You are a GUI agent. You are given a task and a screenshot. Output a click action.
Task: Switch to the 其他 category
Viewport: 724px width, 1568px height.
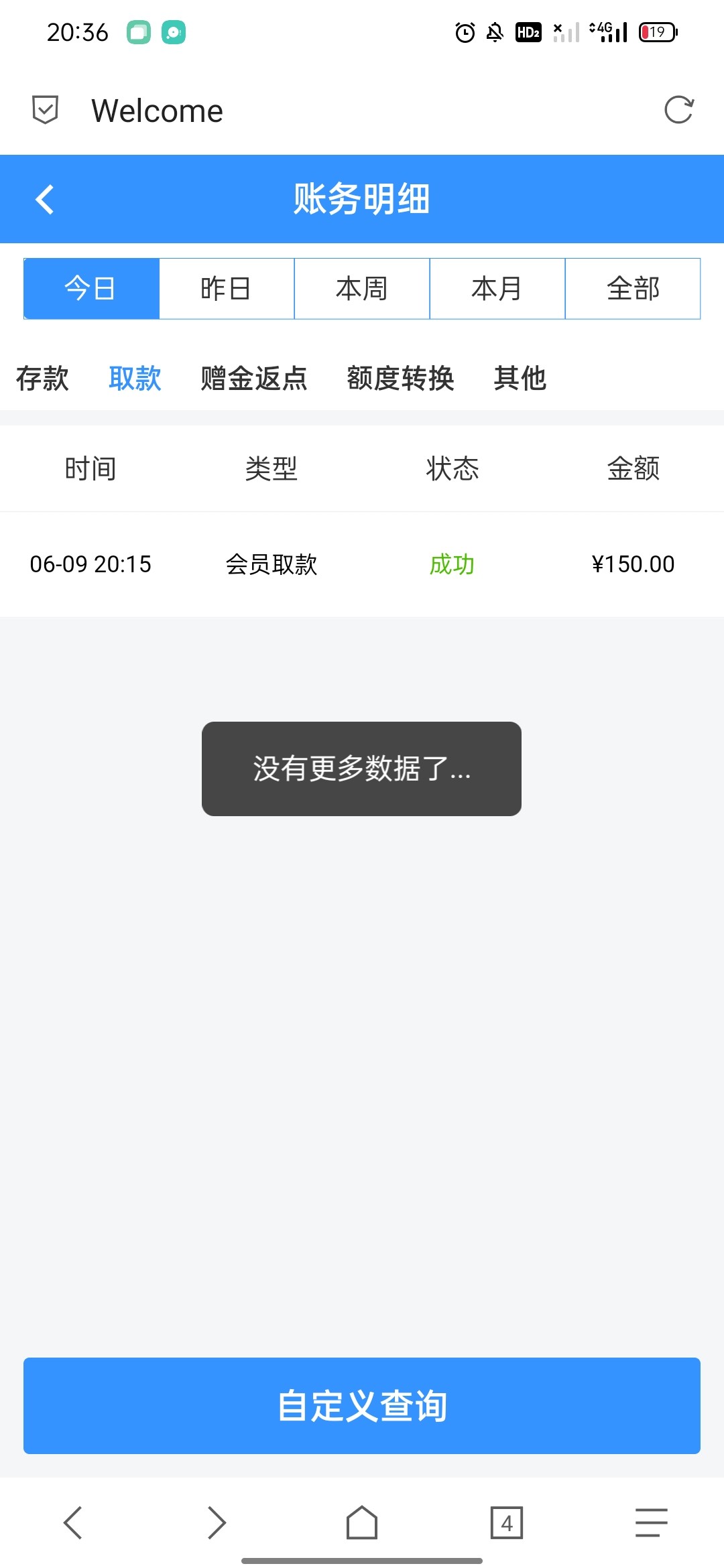click(520, 379)
